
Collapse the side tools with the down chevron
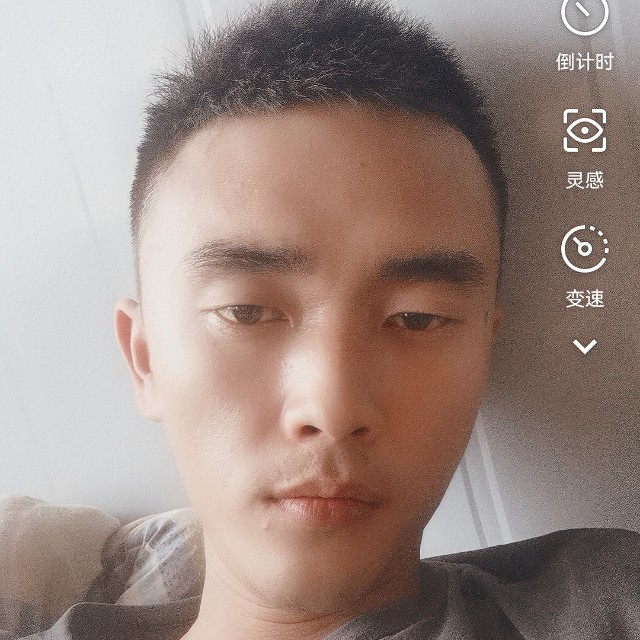[x=584, y=347]
